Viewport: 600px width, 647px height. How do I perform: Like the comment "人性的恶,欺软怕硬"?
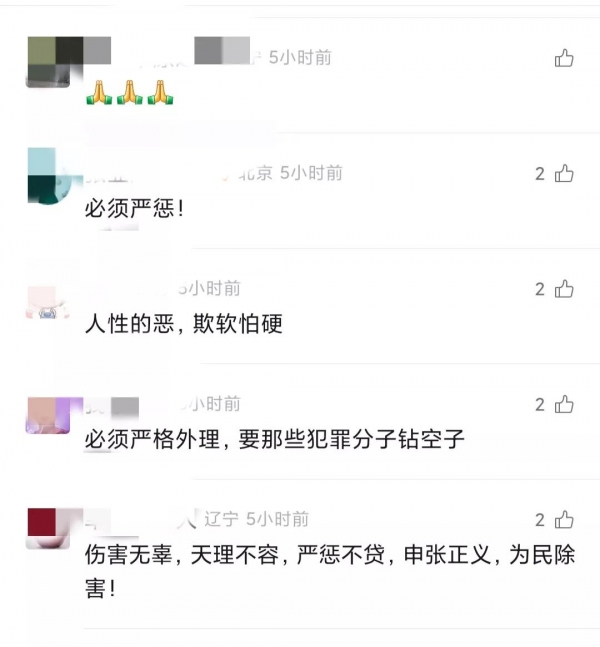[x=565, y=289]
